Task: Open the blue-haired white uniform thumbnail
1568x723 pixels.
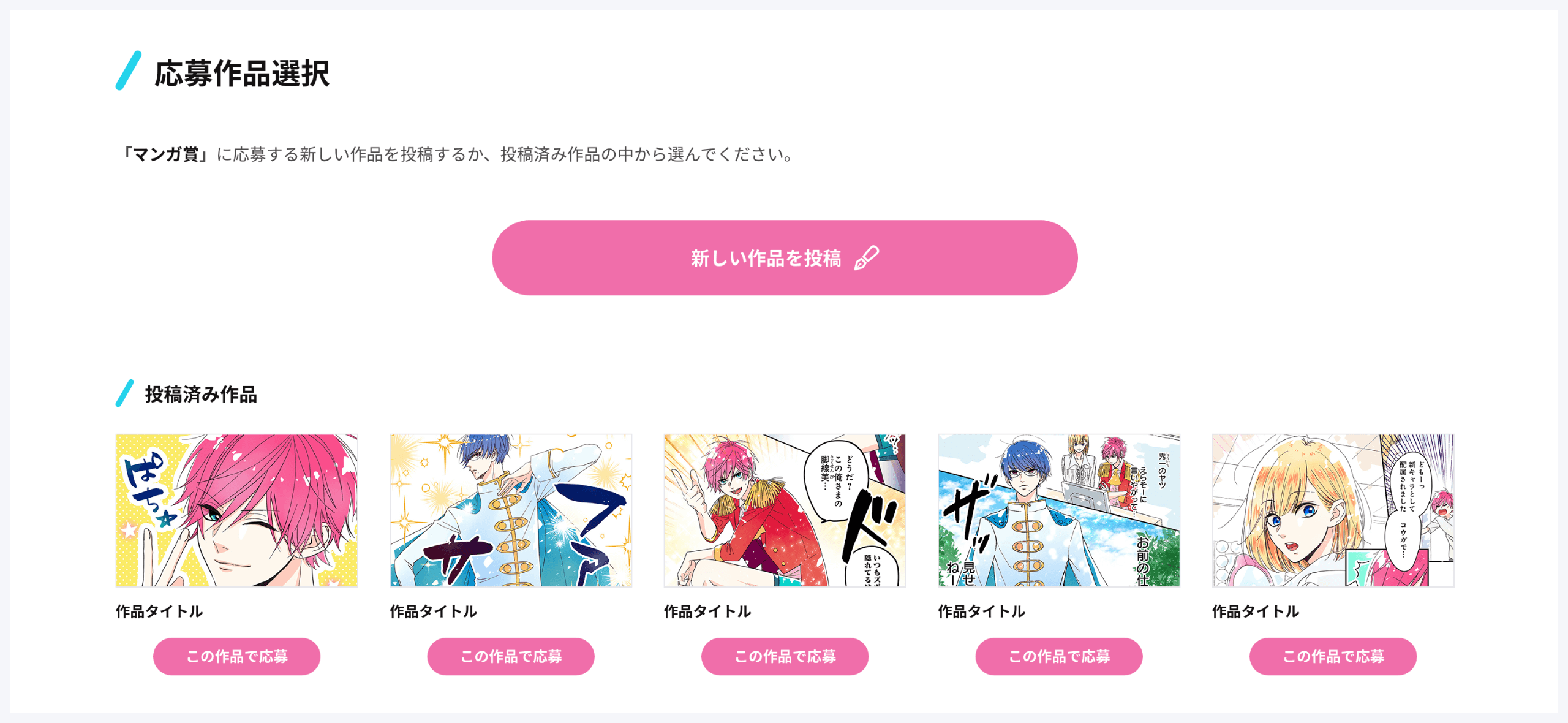Action: coord(510,510)
